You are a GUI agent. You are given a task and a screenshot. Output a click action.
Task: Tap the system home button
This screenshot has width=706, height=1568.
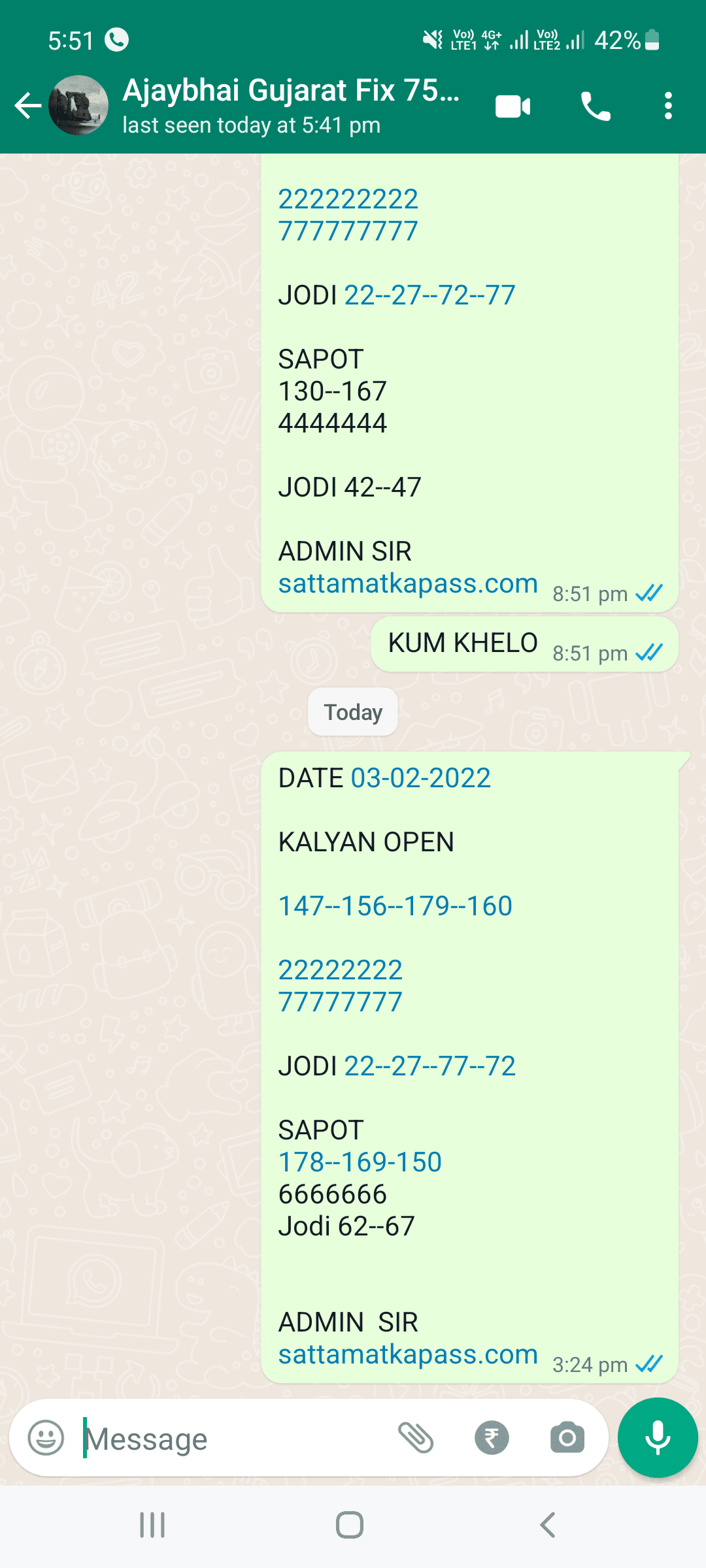350,1526
